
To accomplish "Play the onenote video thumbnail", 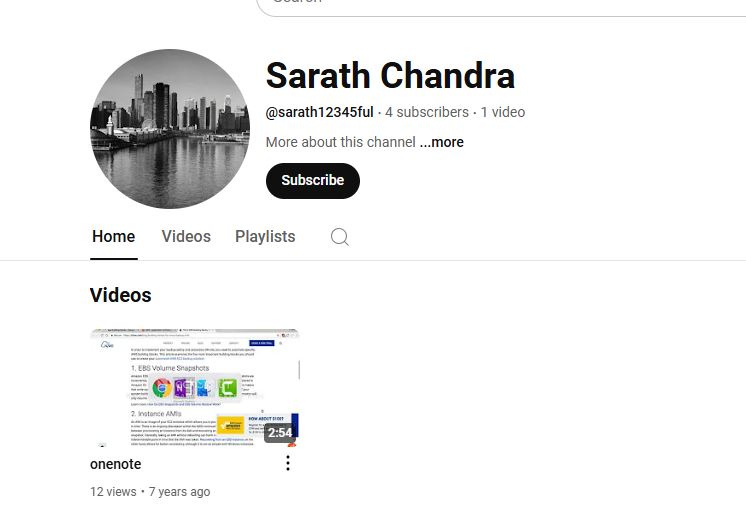I will tap(194, 387).
